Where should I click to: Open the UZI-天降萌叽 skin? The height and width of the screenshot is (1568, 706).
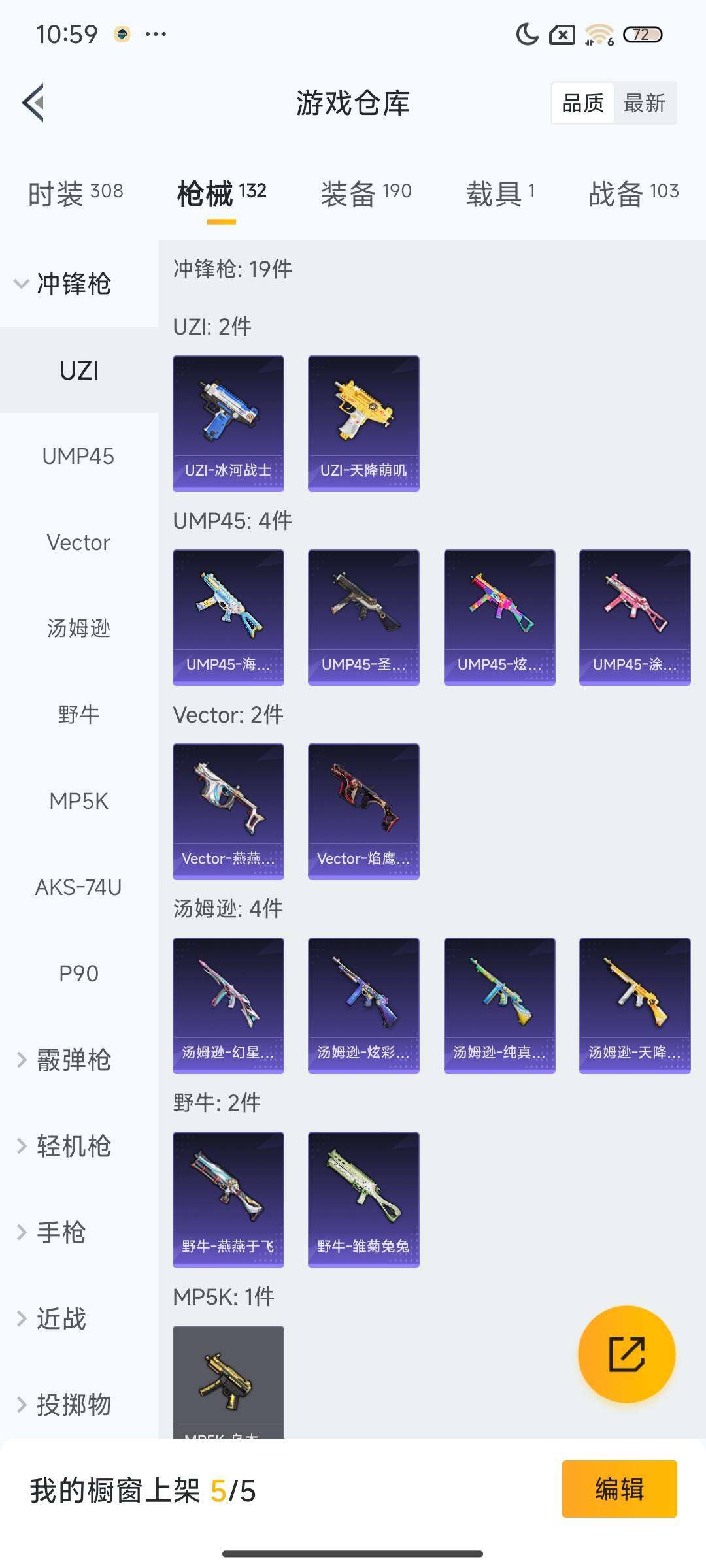tap(363, 423)
